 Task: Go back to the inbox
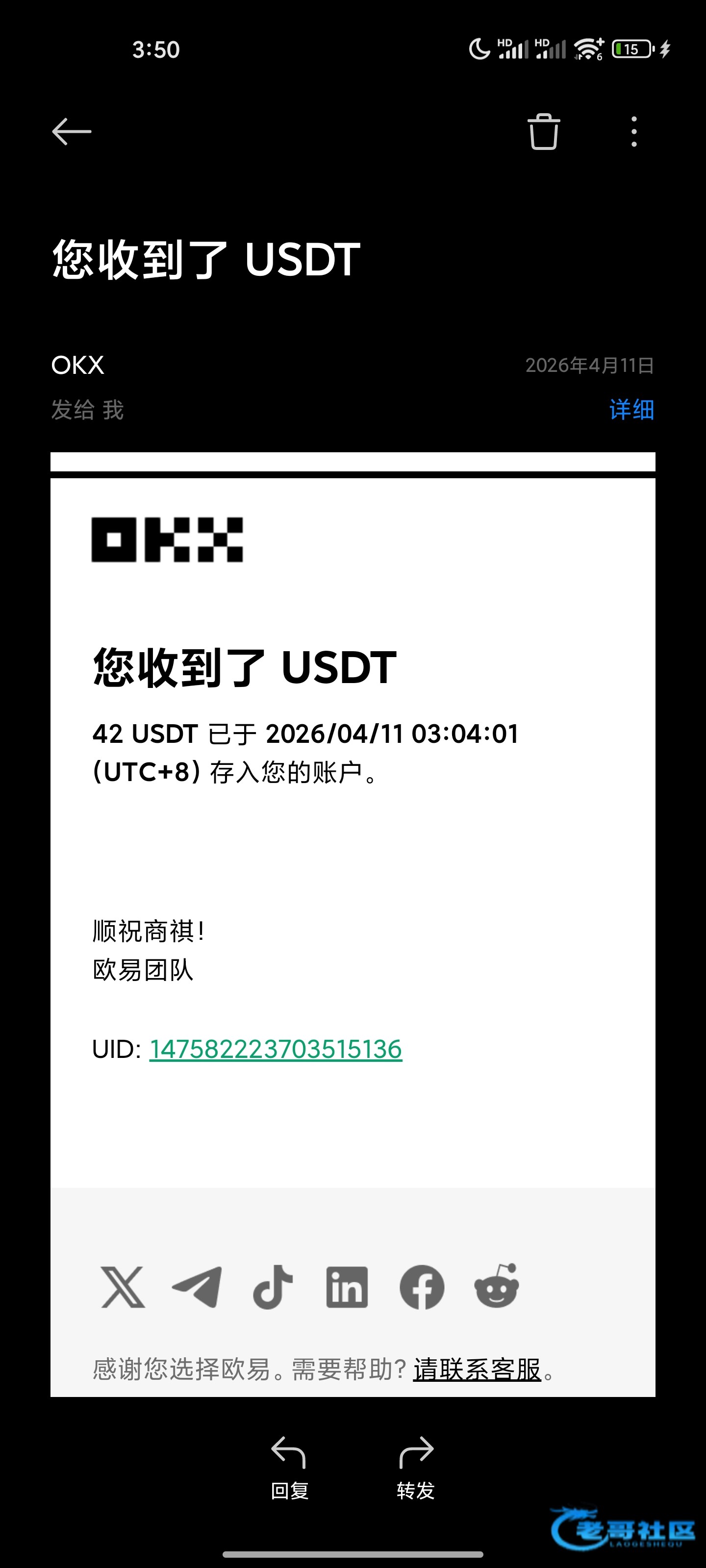pos(72,131)
